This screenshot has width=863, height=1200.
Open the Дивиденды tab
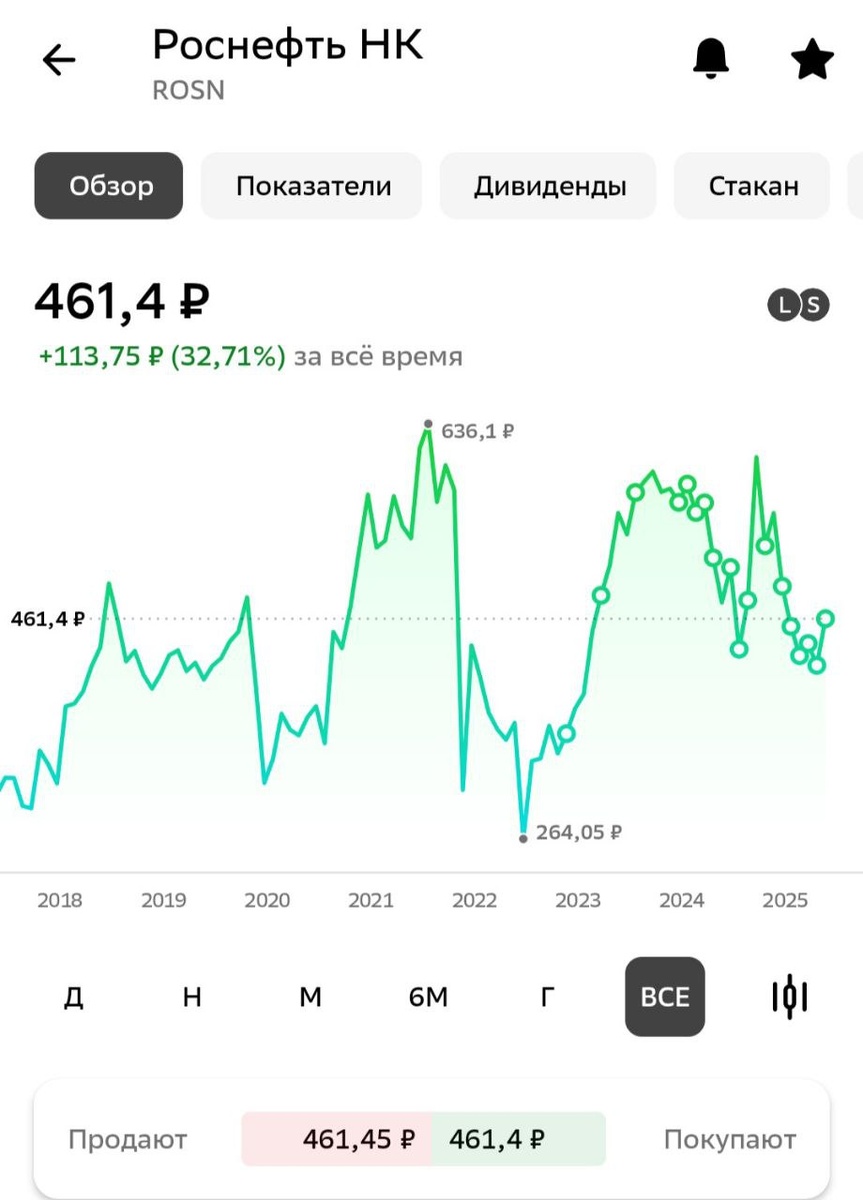click(547, 185)
